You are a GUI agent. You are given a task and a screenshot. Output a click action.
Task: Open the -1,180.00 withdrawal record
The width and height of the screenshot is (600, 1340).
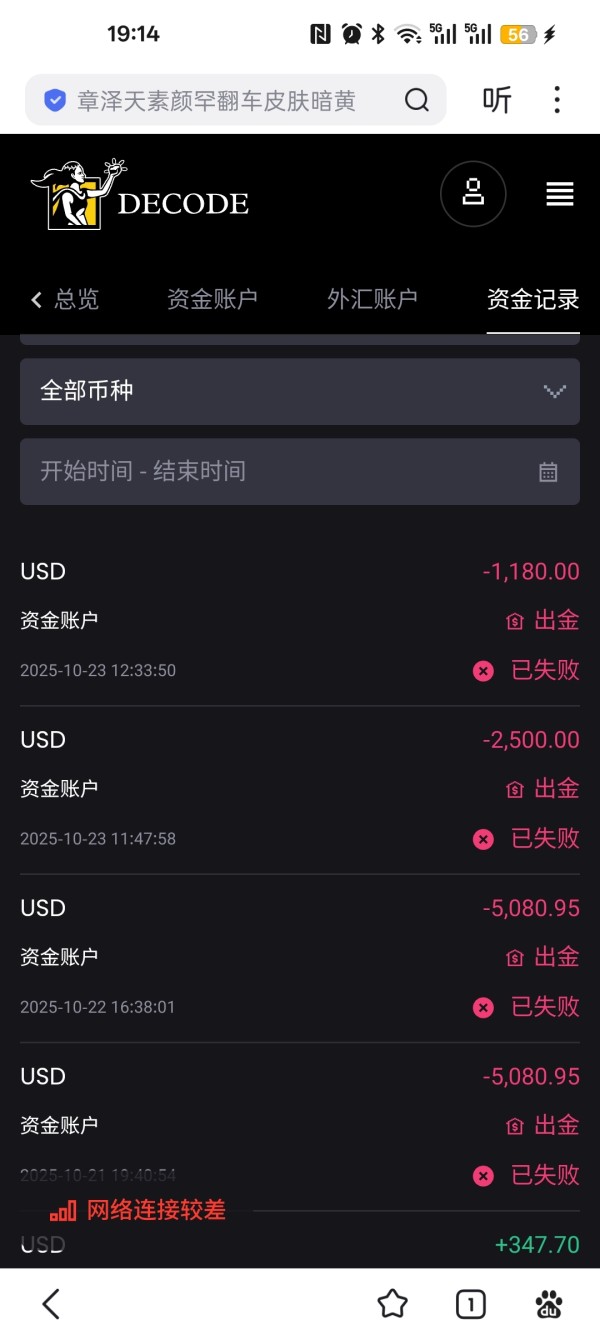tap(300, 620)
